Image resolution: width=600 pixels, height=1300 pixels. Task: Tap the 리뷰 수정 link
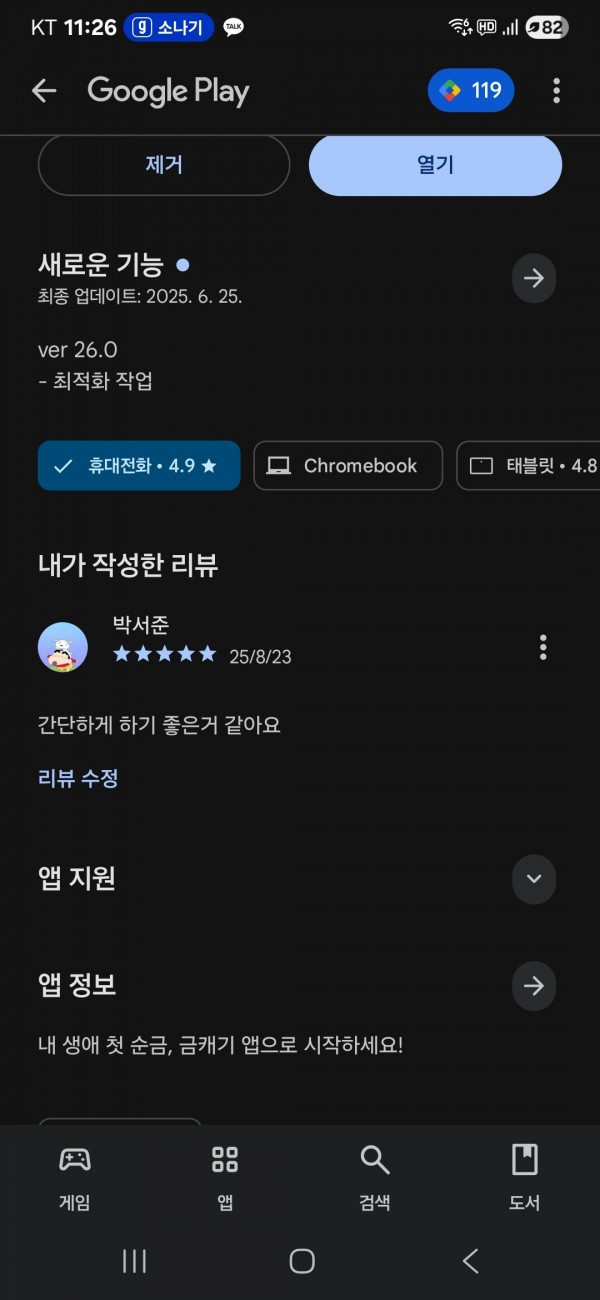click(x=78, y=778)
